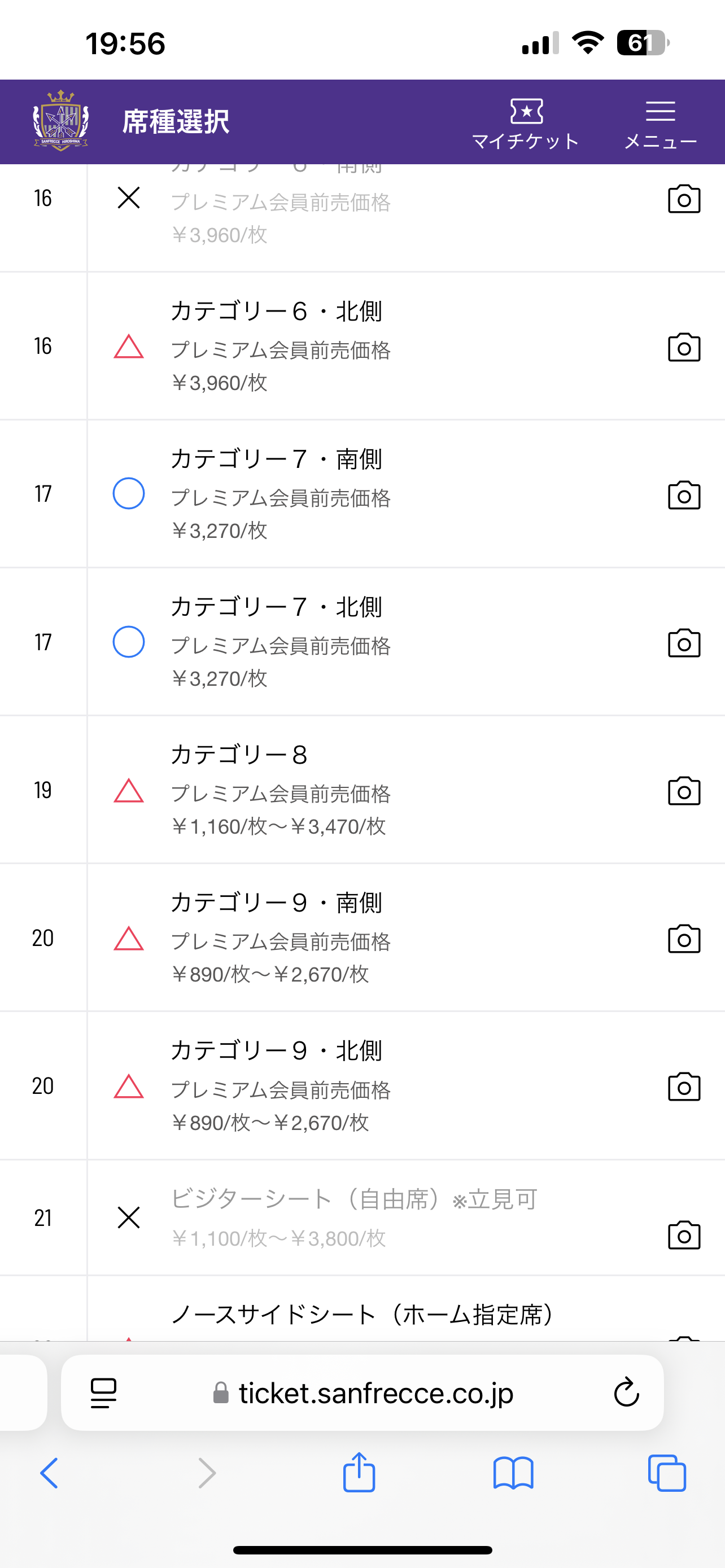
Task: Open マイチケット in the header
Action: (525, 124)
